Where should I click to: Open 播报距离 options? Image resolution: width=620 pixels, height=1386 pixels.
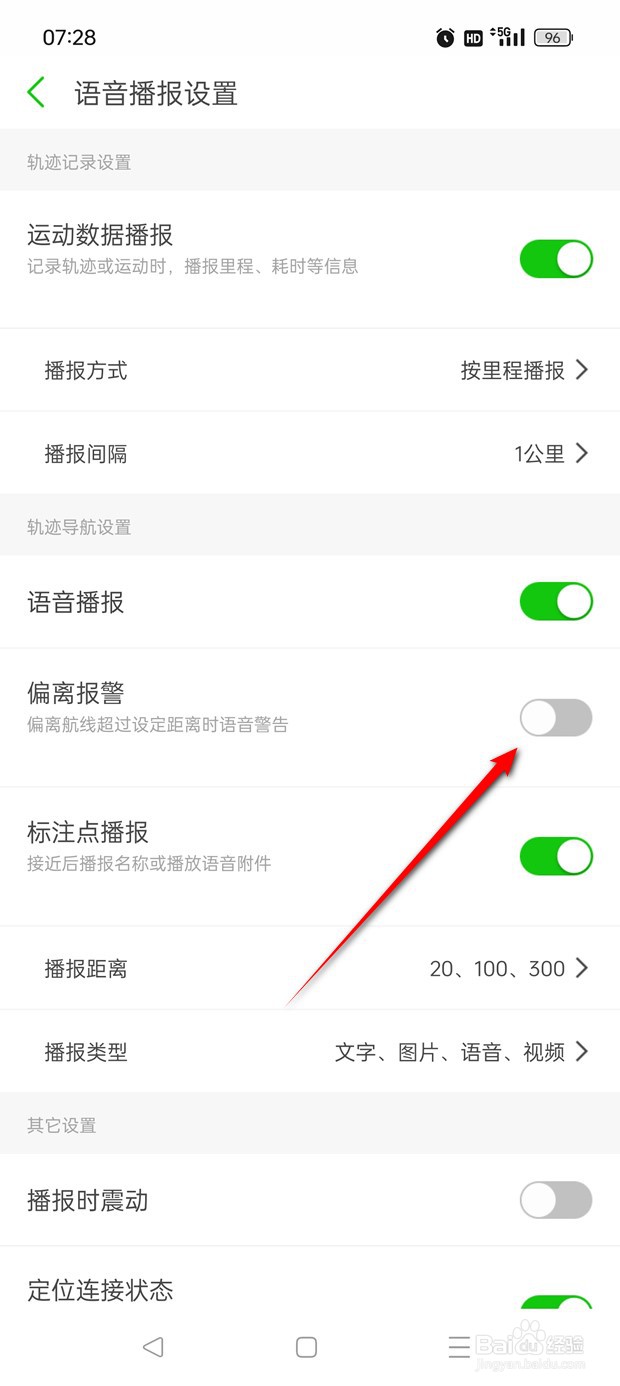pyautogui.click(x=310, y=968)
